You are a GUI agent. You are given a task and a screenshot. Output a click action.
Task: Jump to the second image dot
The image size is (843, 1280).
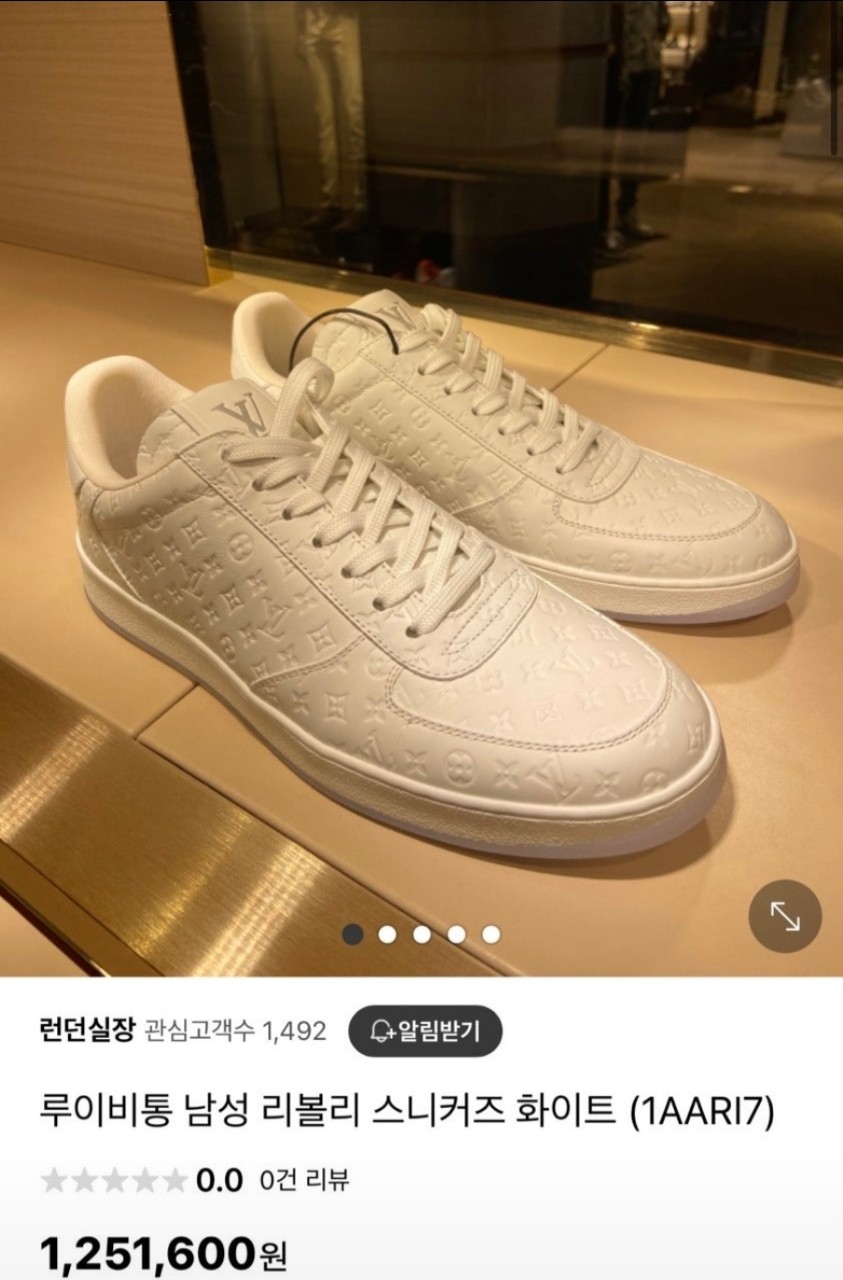point(387,934)
